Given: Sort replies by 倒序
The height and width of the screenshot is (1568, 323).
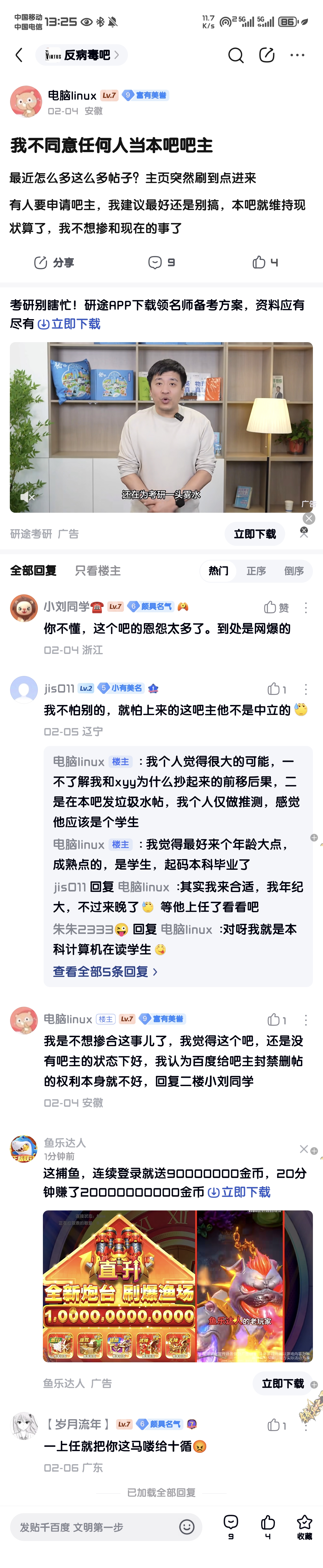Looking at the screenshot, I should (294, 571).
